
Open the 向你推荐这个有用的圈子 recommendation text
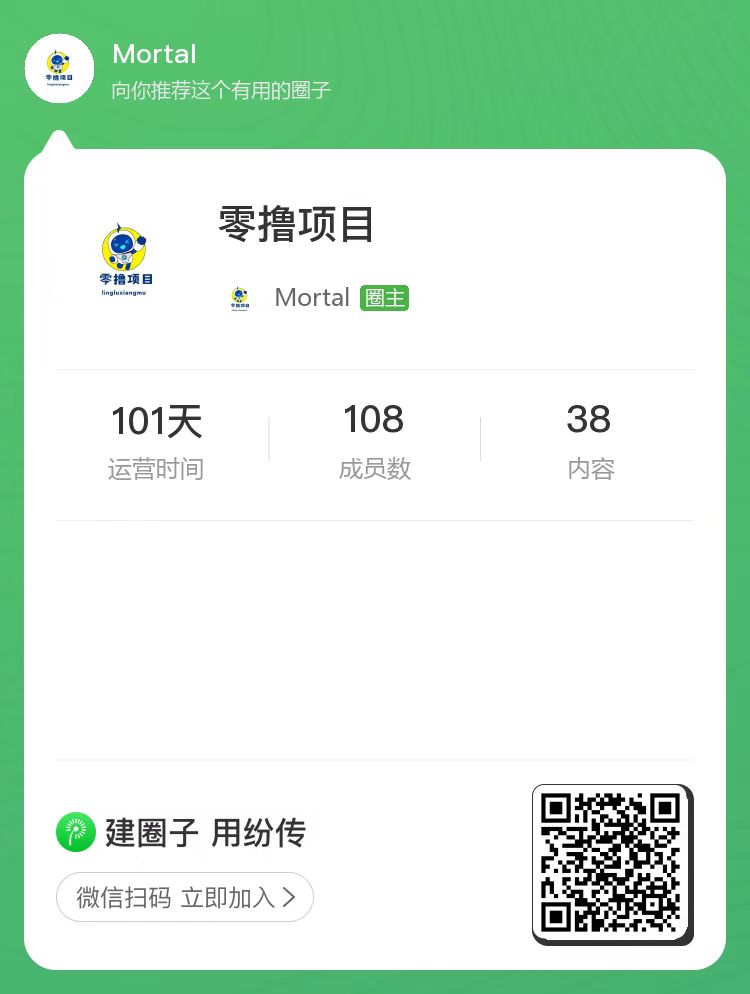click(x=220, y=90)
